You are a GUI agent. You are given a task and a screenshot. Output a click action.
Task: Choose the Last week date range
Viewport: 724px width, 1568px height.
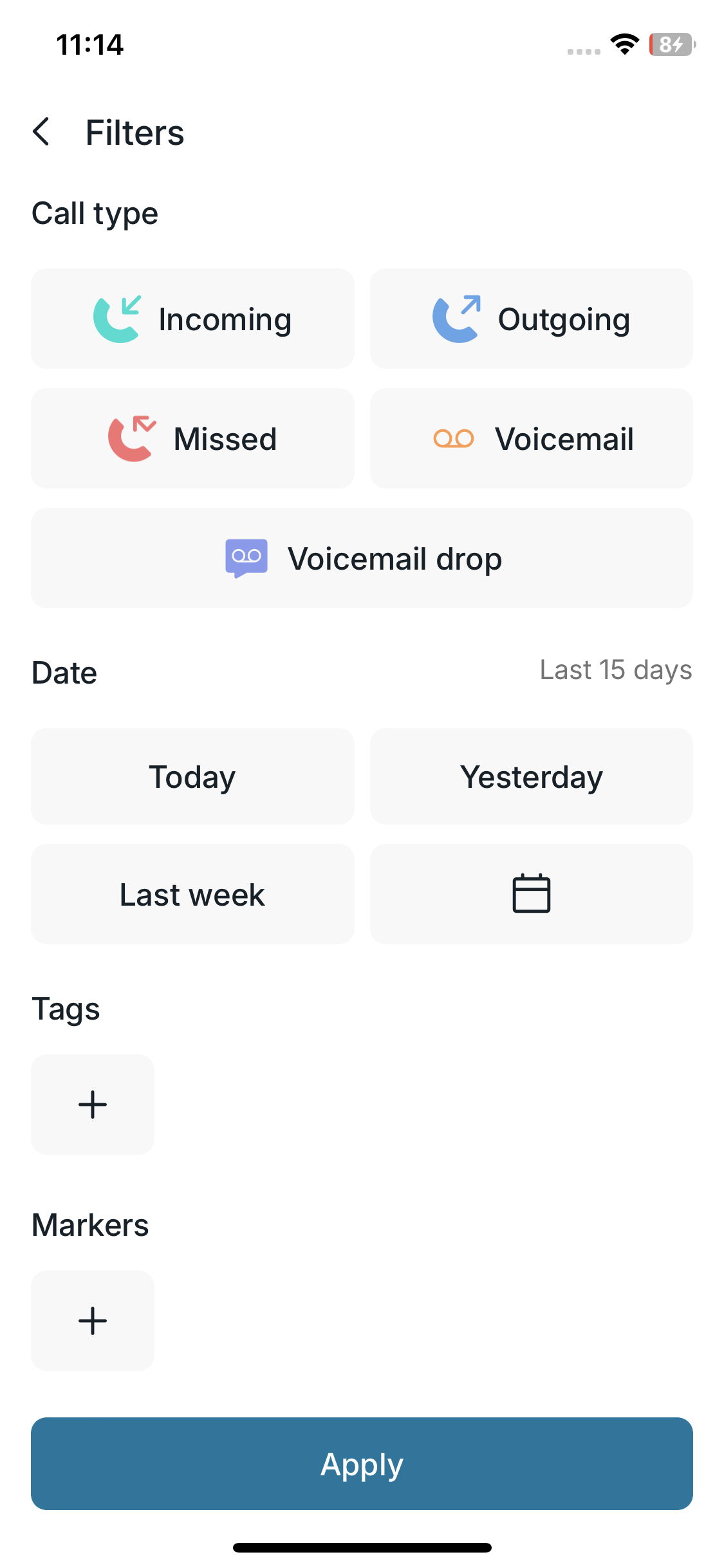tap(192, 894)
